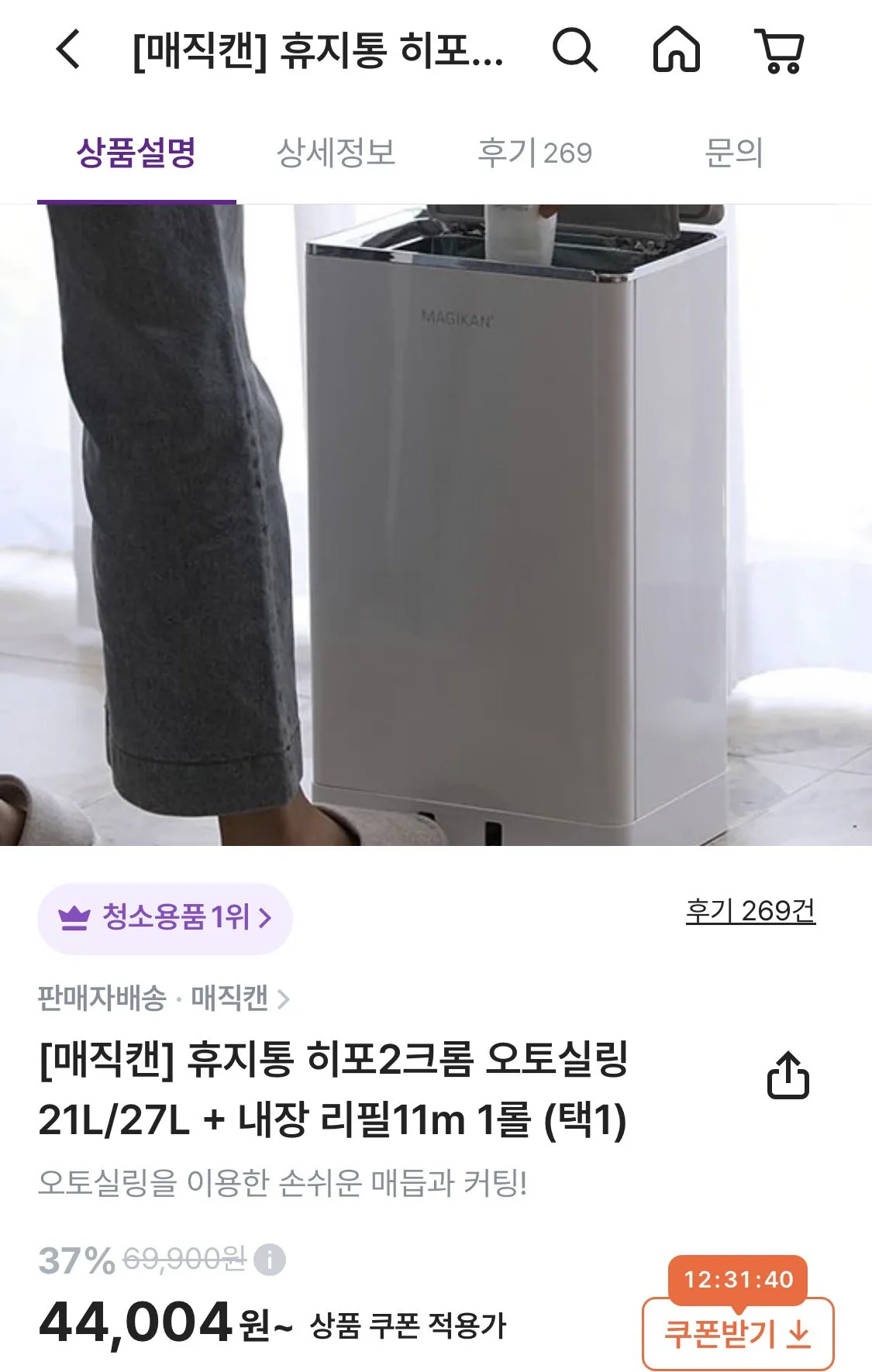Select the 상품설명 tab
The width and height of the screenshot is (872, 1372).
pos(136,153)
